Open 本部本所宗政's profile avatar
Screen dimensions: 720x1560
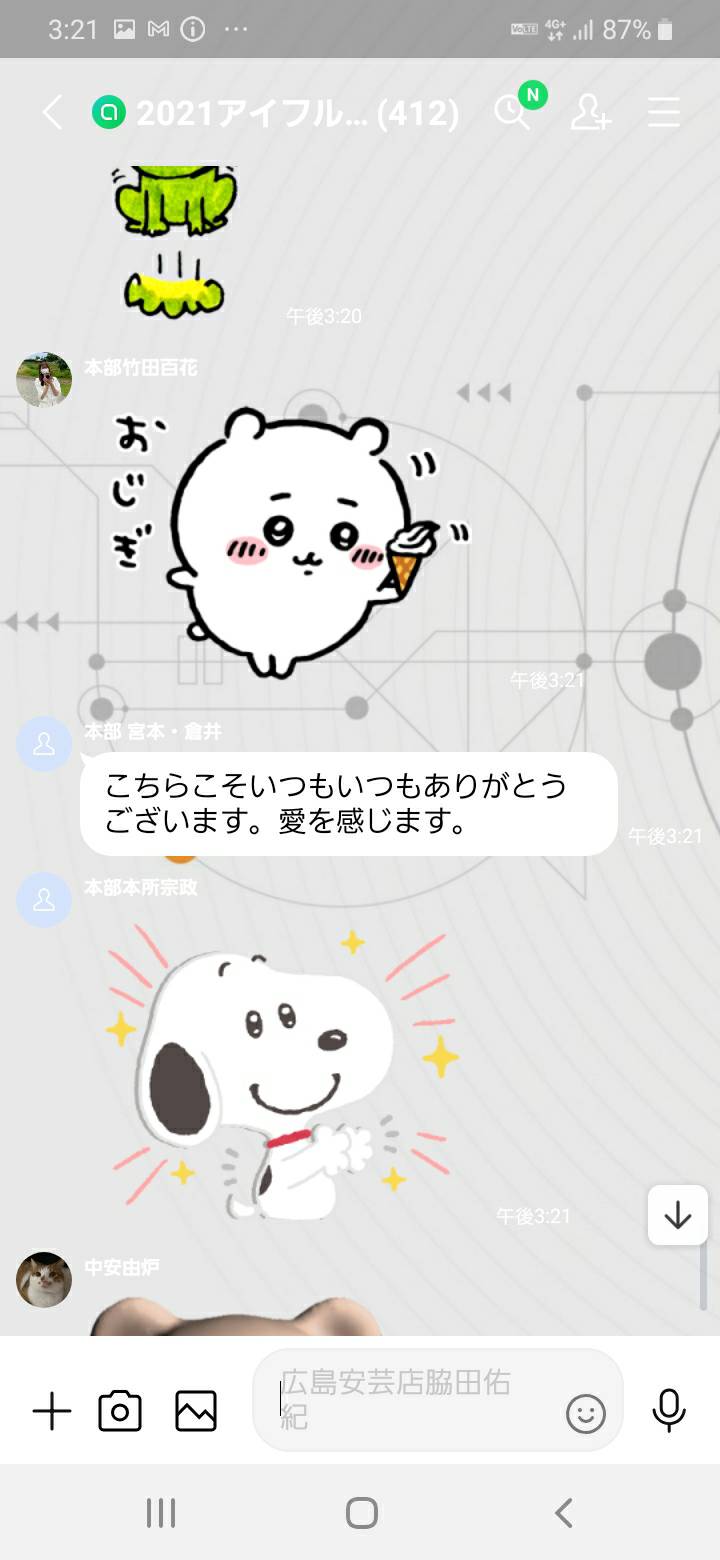pyautogui.click(x=44, y=899)
